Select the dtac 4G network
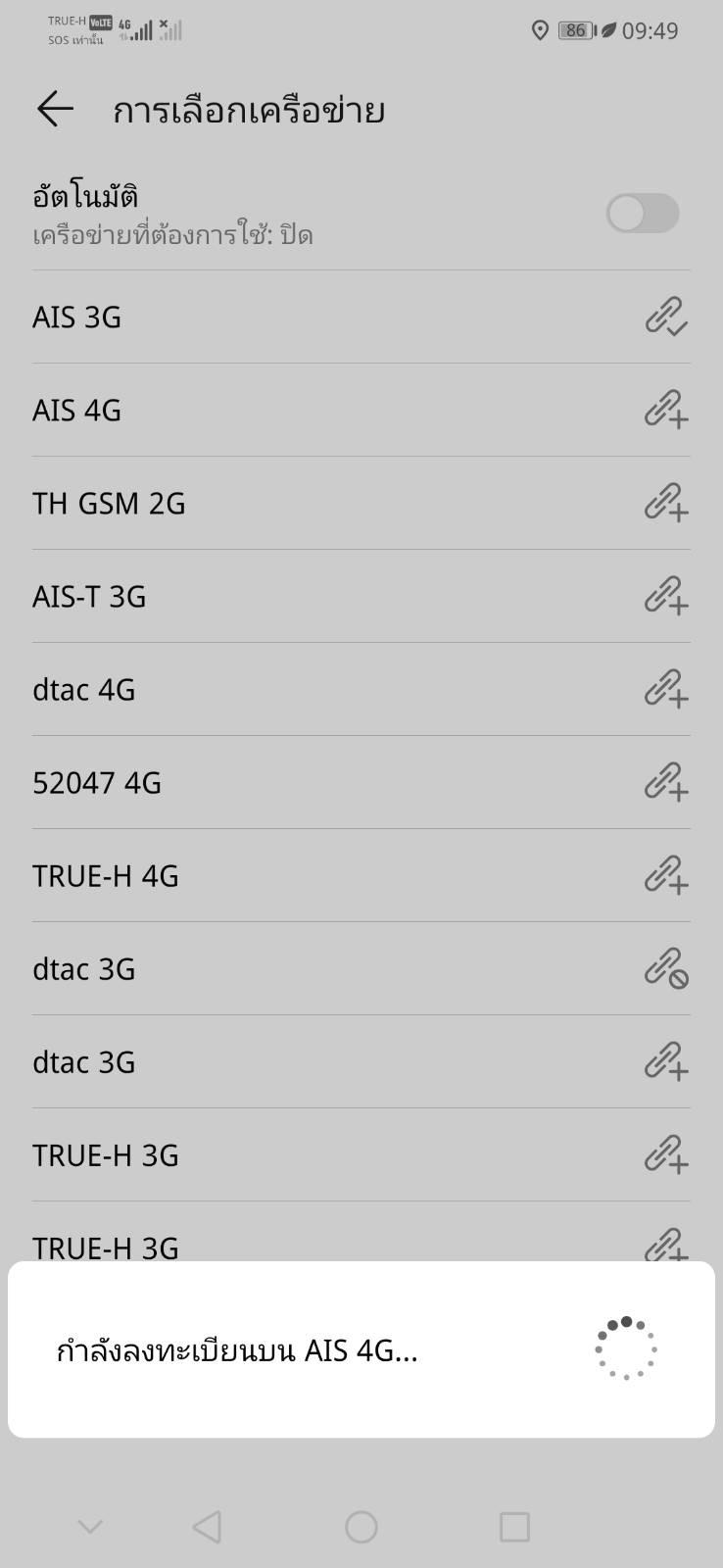 [361, 690]
